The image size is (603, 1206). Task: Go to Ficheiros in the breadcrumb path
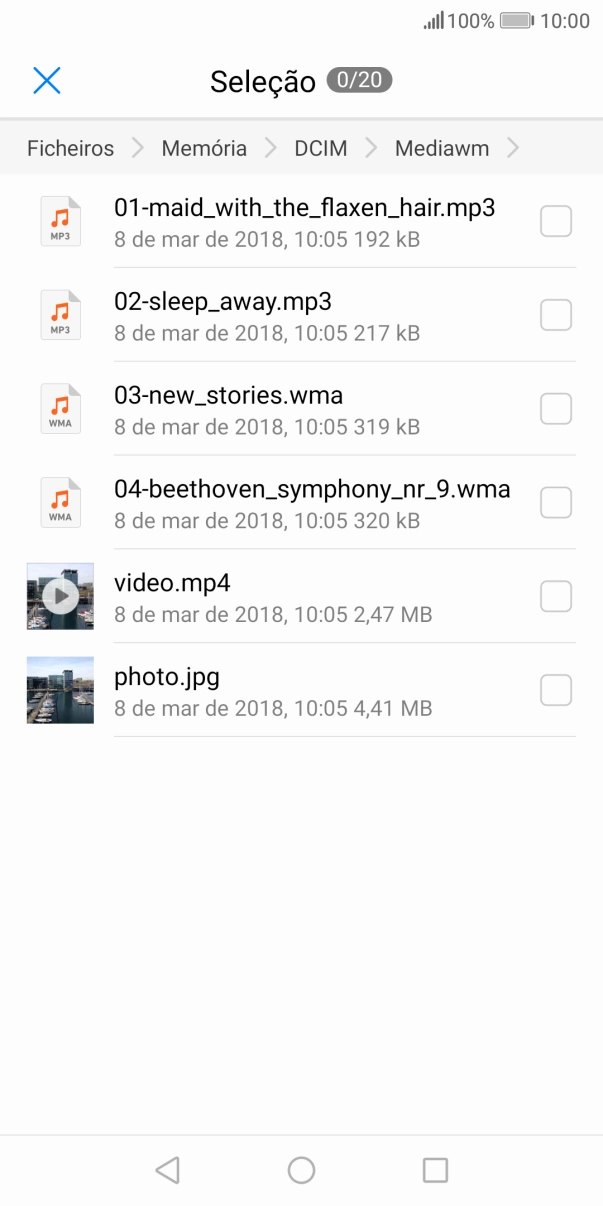70,149
